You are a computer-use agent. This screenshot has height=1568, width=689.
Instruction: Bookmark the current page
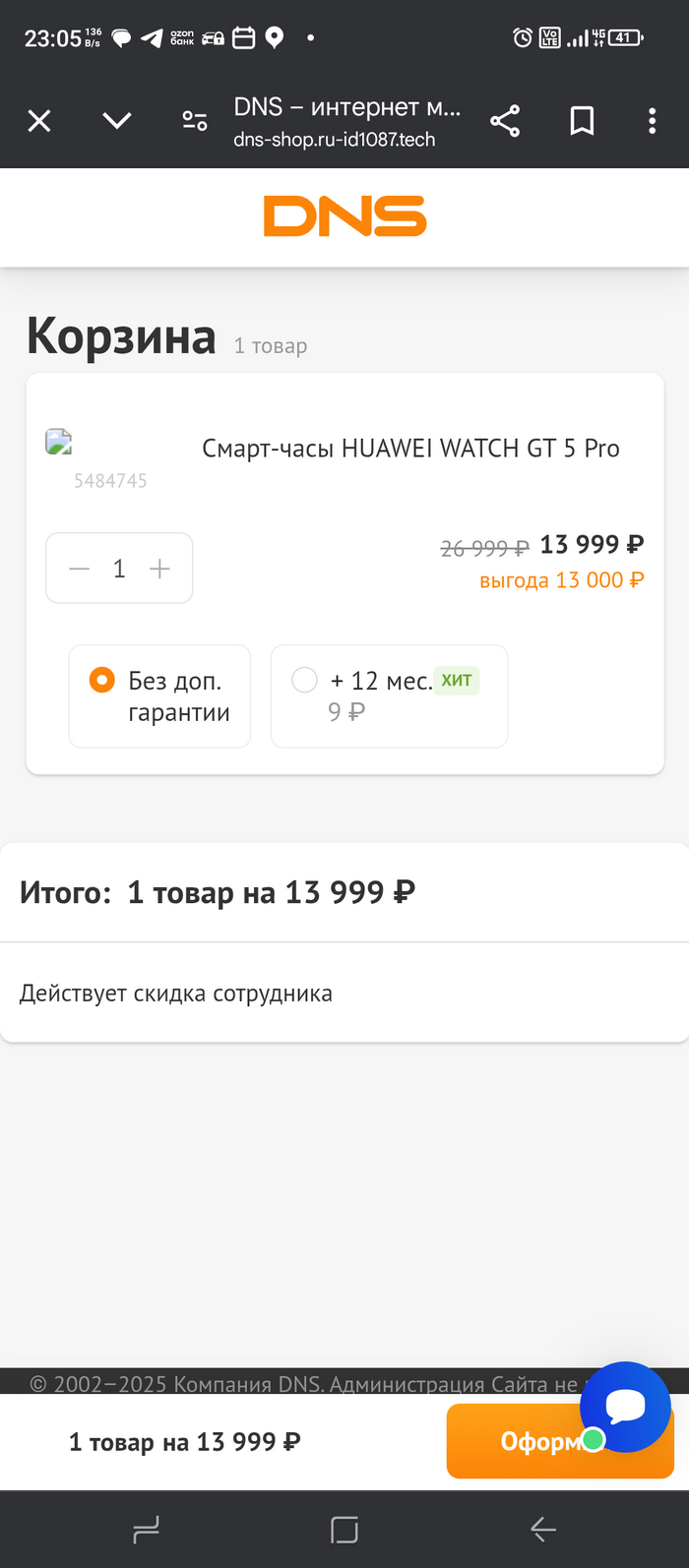coord(582,121)
